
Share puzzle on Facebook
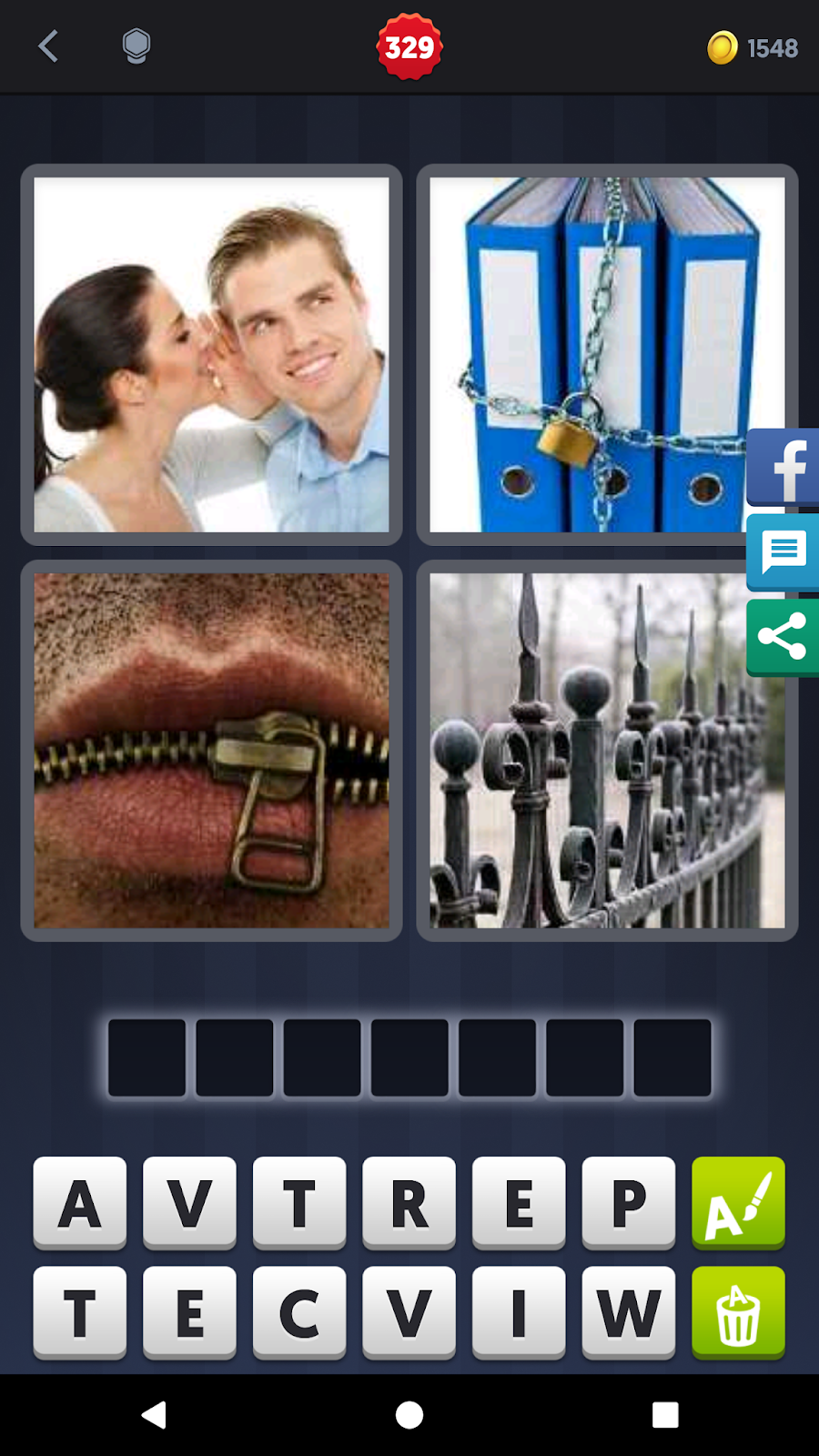tap(784, 468)
